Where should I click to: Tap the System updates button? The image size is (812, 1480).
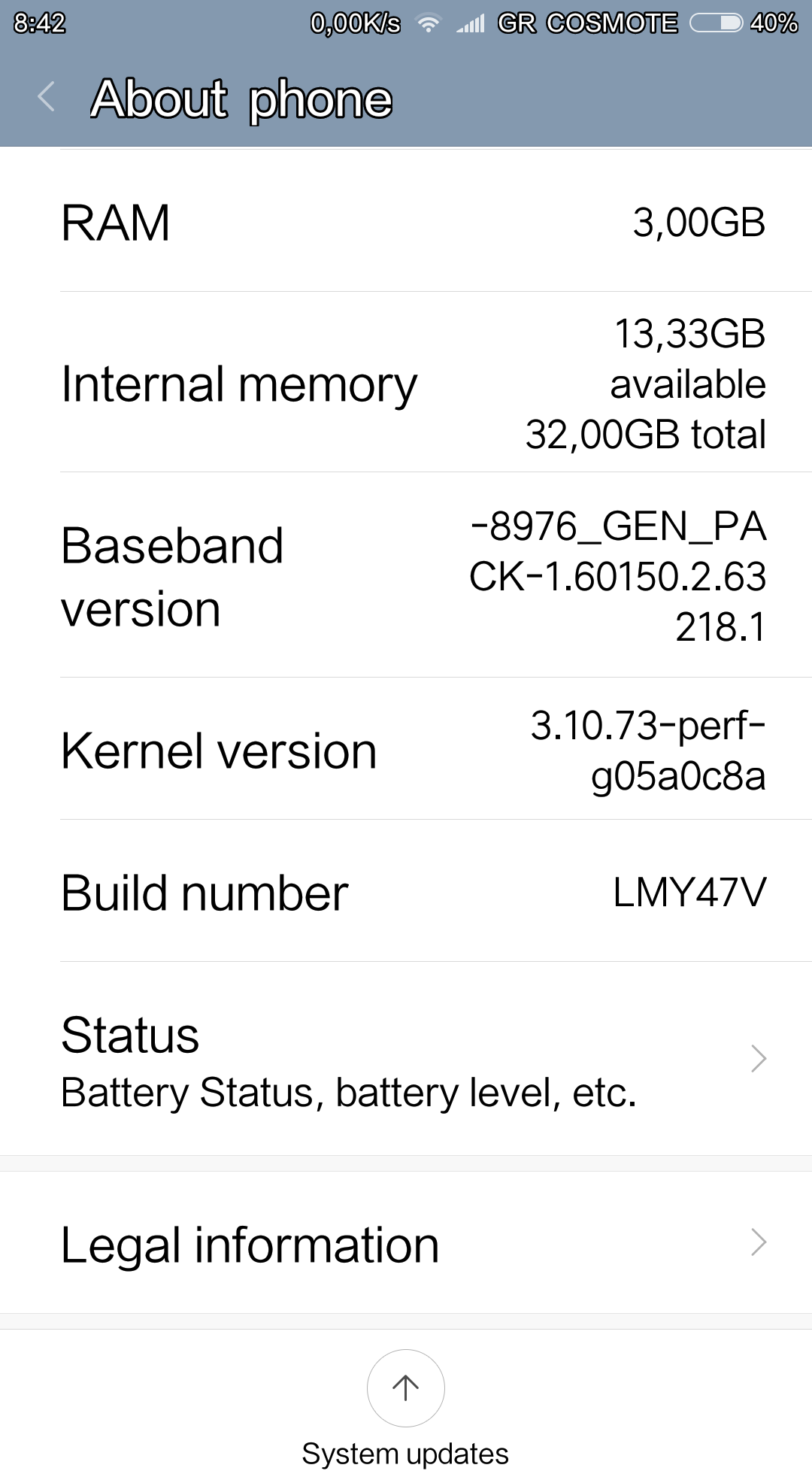coord(406,1388)
